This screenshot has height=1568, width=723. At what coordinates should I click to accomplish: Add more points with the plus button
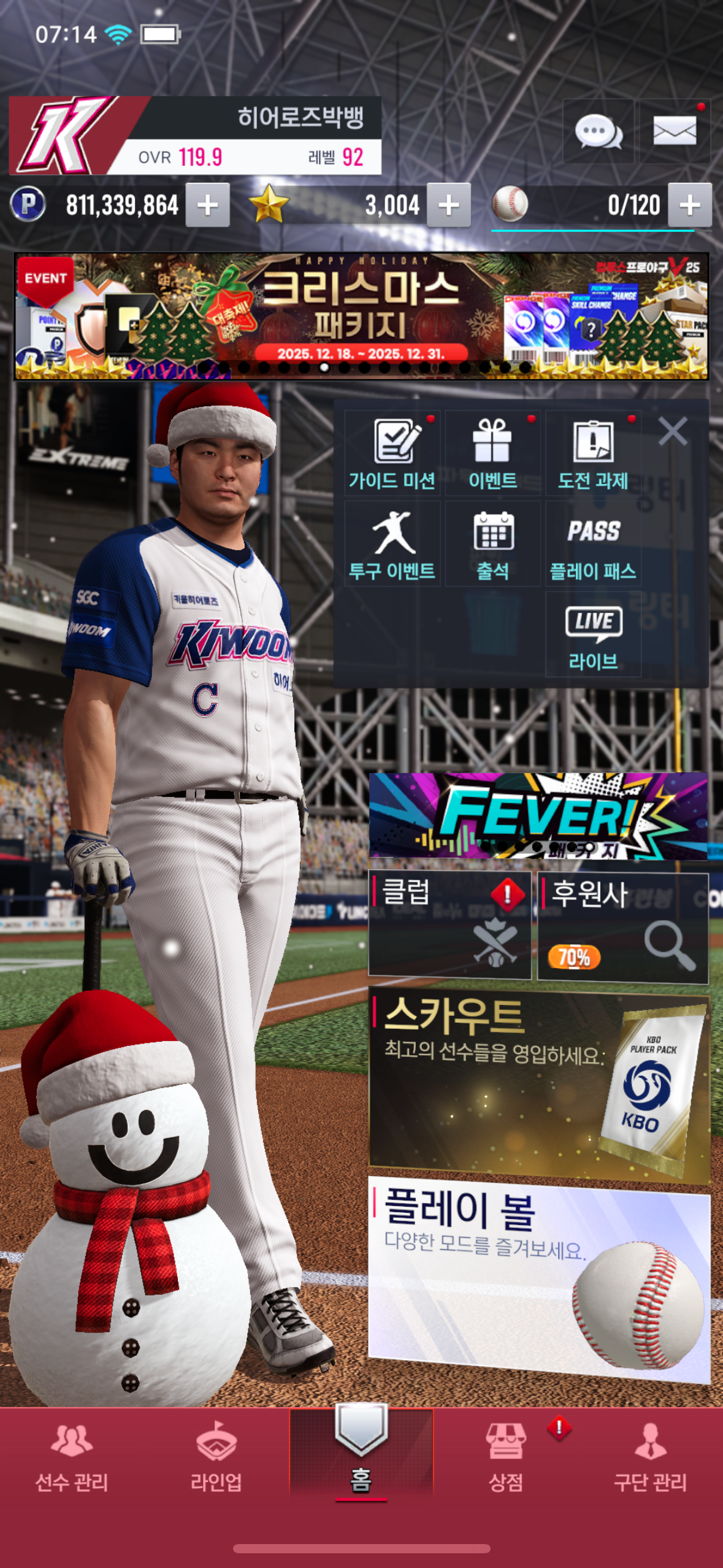208,205
